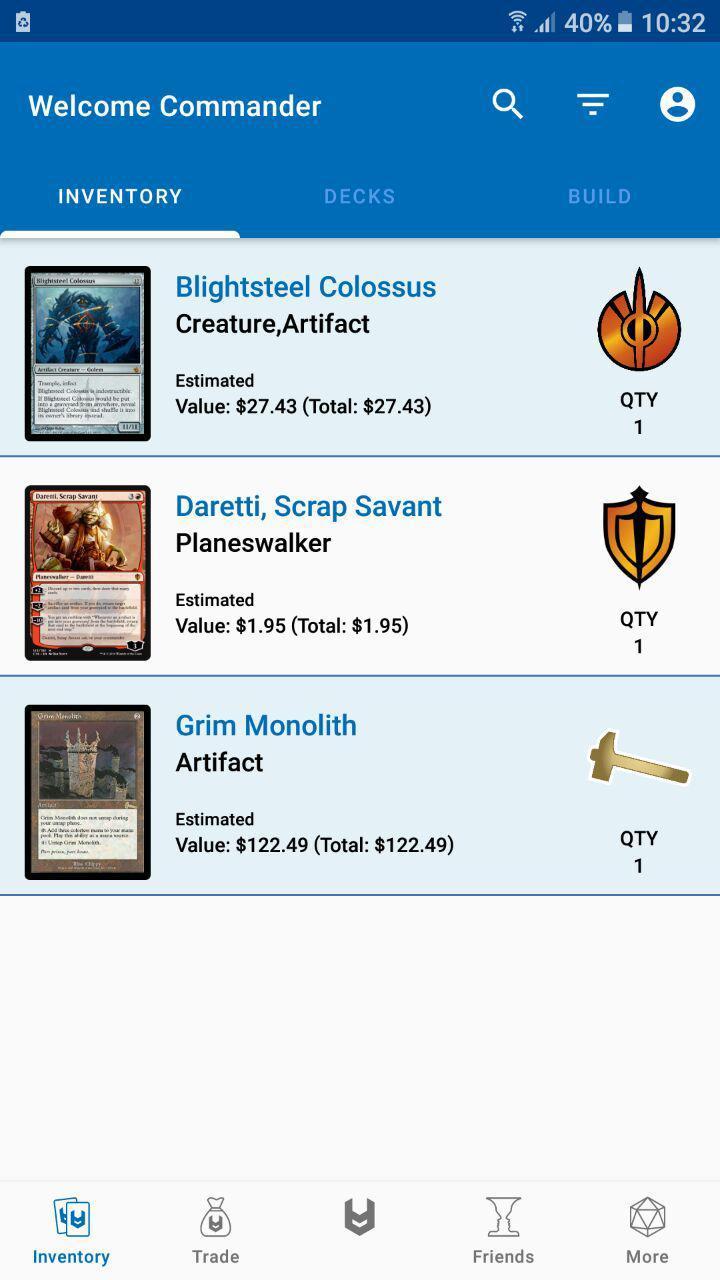Switch to the Build tab
Viewport: 720px width, 1280px height.
tap(599, 196)
